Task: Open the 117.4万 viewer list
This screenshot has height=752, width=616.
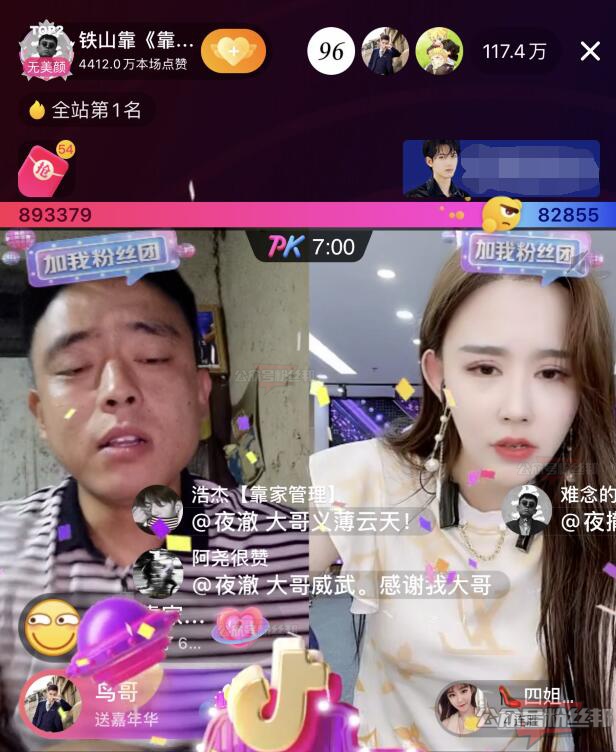Action: coord(515,52)
